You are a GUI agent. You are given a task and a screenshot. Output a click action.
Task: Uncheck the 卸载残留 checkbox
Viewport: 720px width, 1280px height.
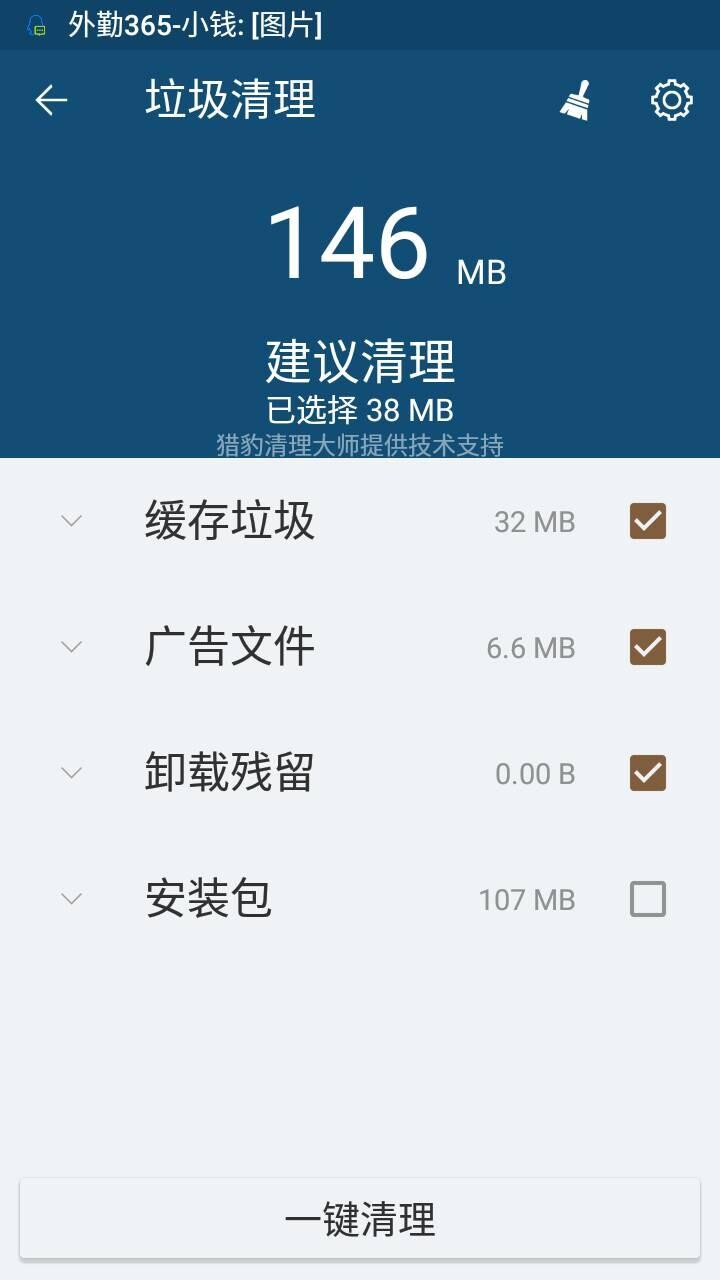(647, 773)
